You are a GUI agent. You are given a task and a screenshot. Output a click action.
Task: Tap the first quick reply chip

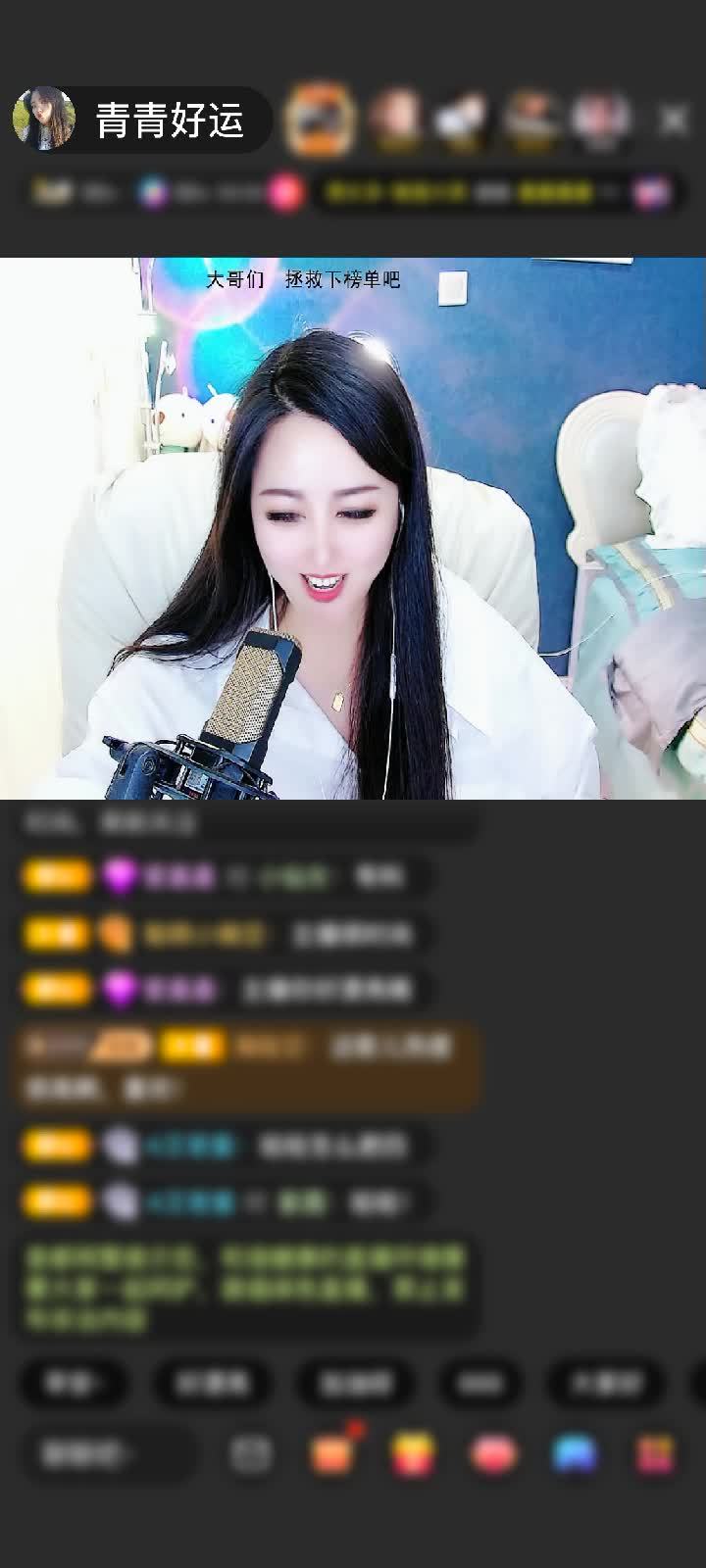74,1383
